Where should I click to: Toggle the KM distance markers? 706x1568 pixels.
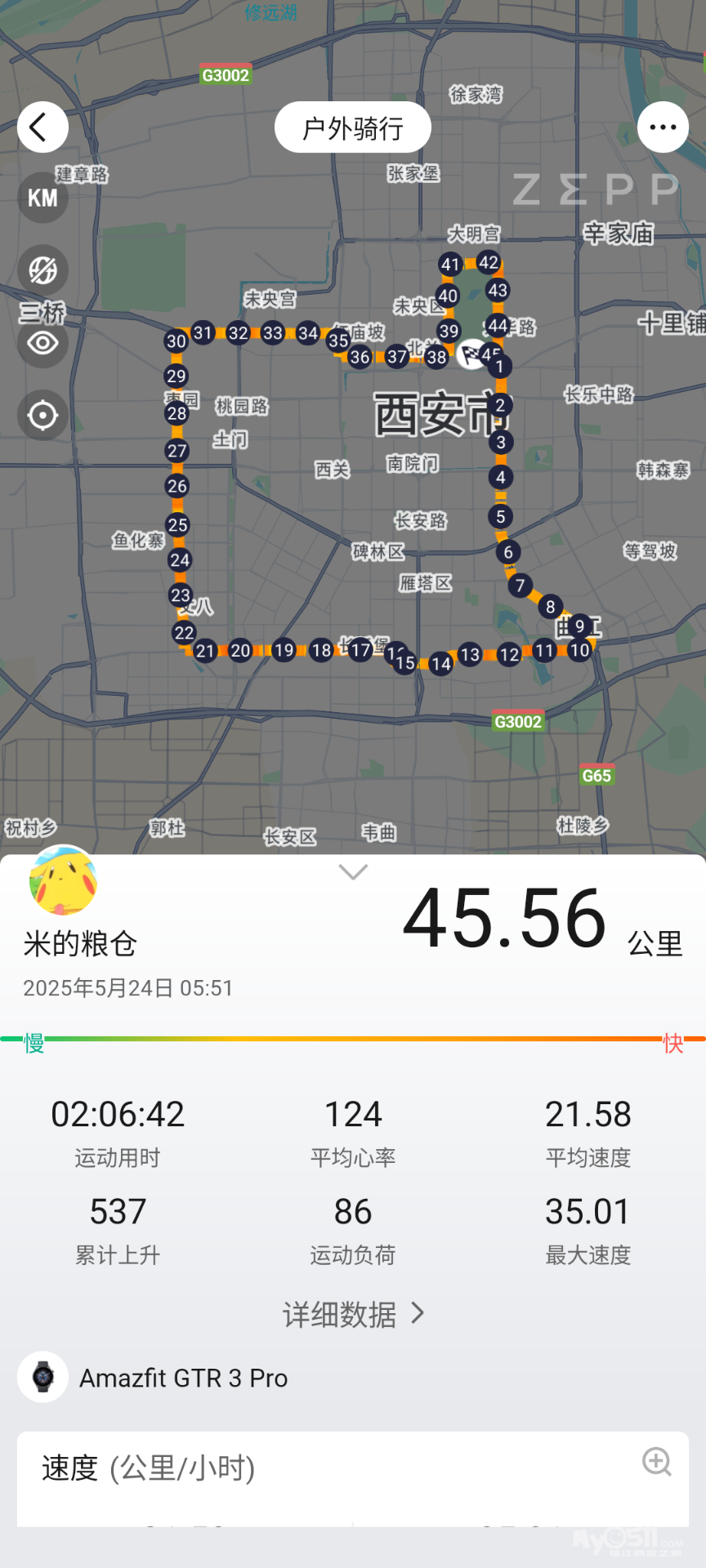pos(42,198)
